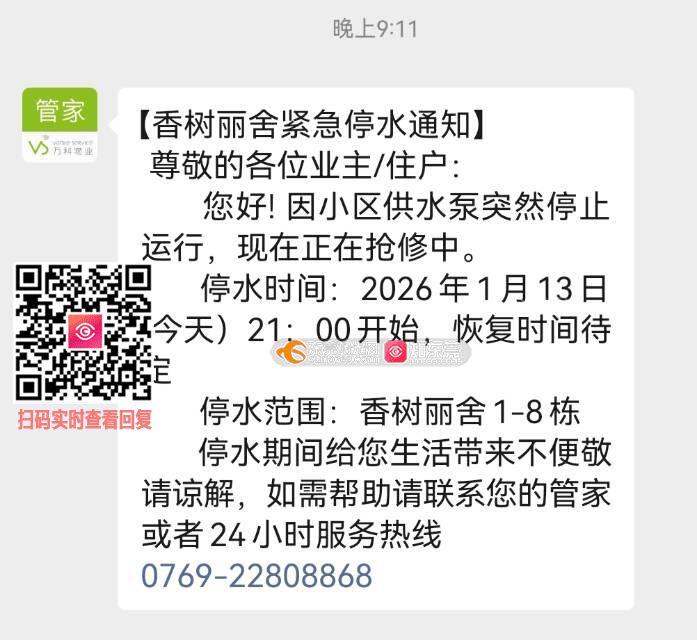Call the hotline 0769-22808868
697x640 pixels.
(257, 576)
